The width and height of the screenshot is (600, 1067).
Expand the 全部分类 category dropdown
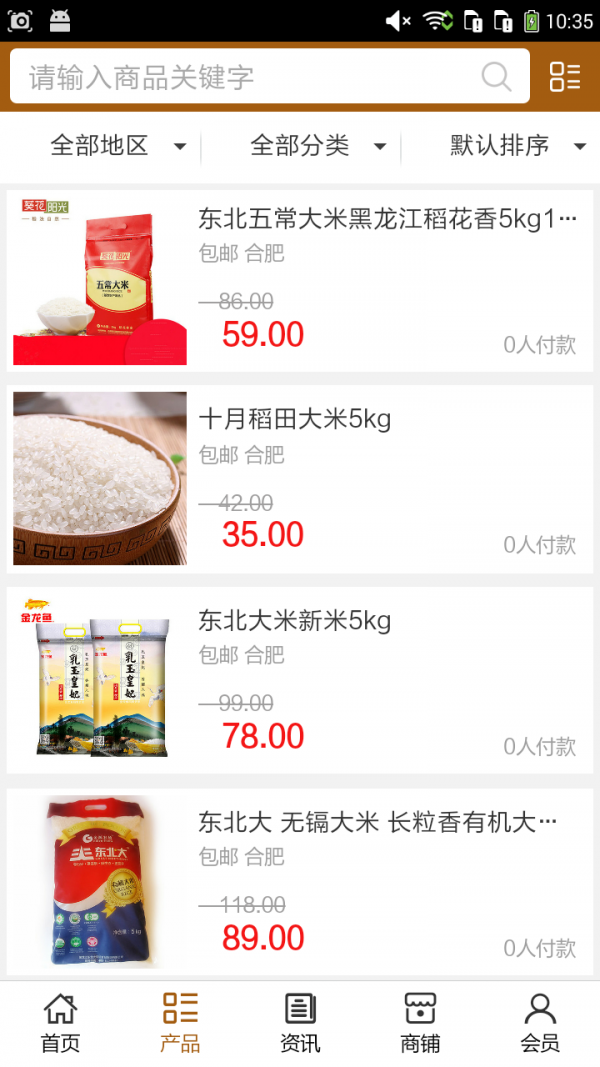click(318, 146)
